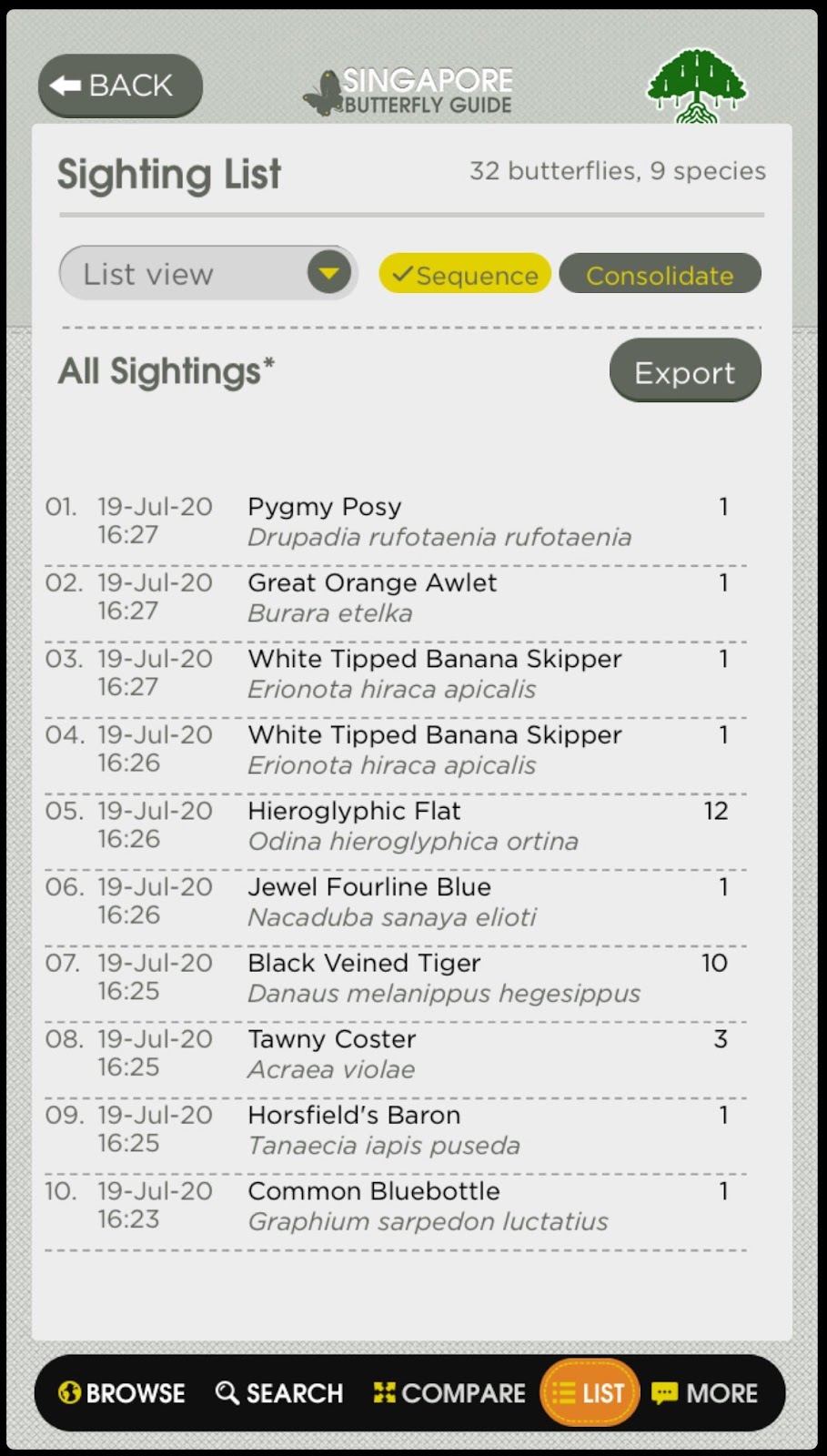Select the Sequence option
827x1456 pixels.
[x=465, y=274]
